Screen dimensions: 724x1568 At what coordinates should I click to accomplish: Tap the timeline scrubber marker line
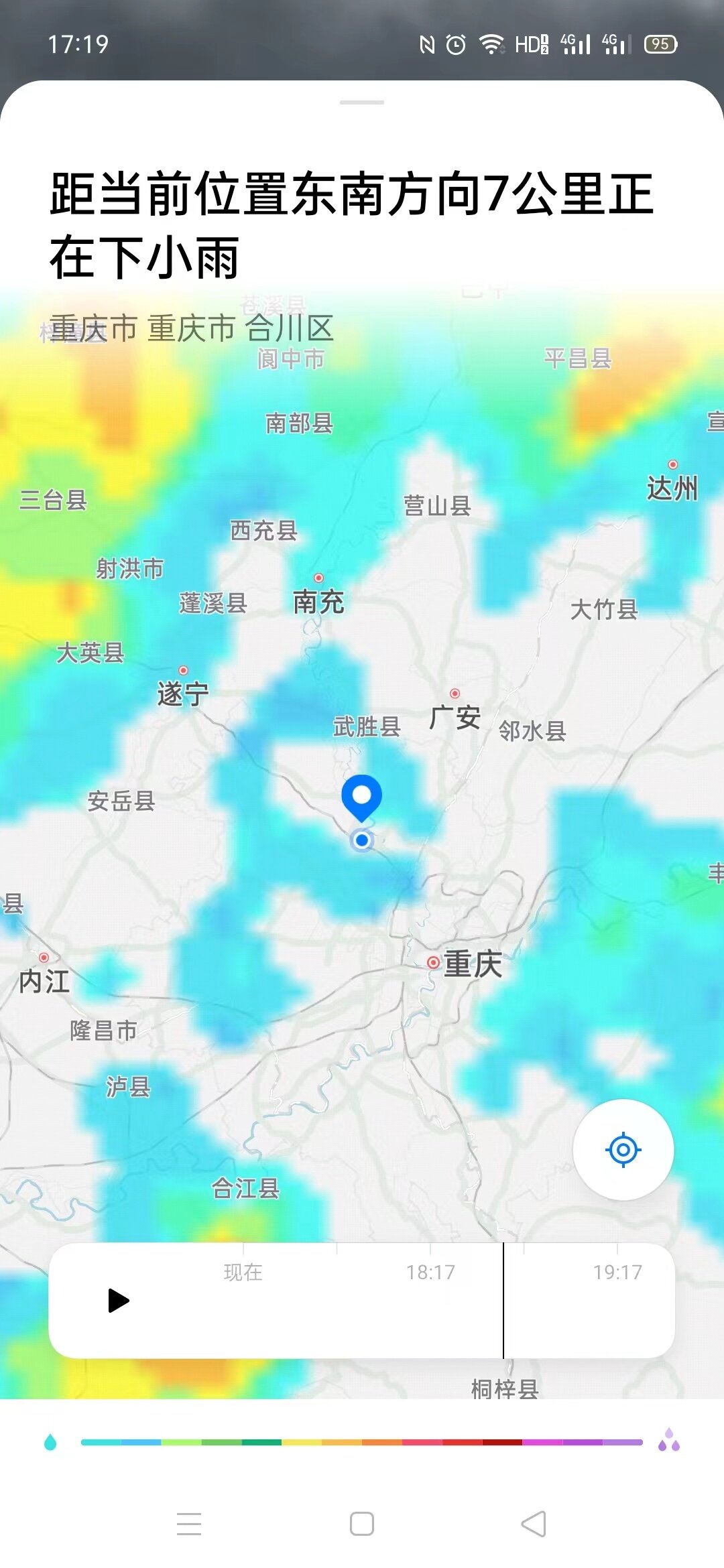(503, 1307)
